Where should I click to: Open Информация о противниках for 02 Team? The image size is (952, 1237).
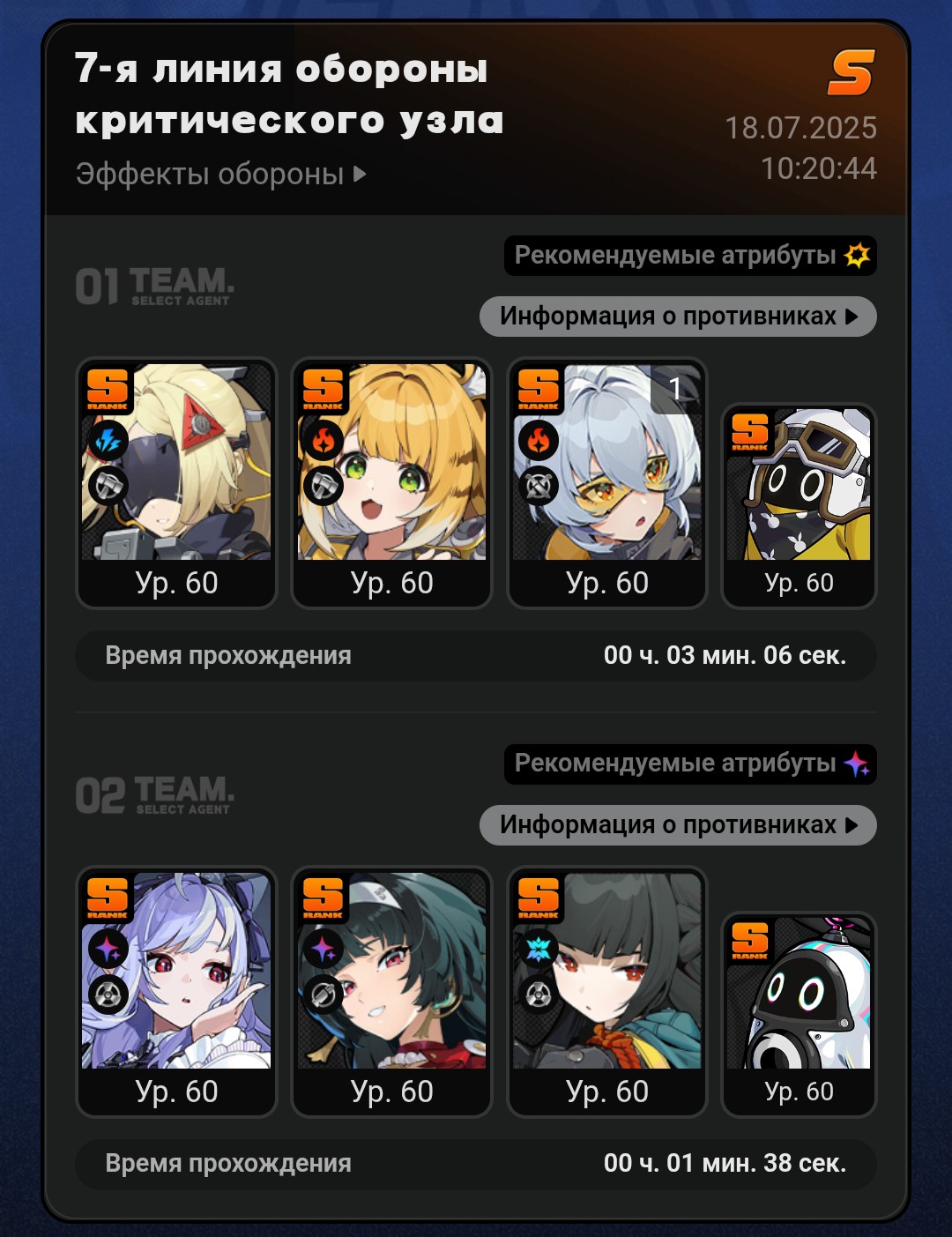pos(678,825)
